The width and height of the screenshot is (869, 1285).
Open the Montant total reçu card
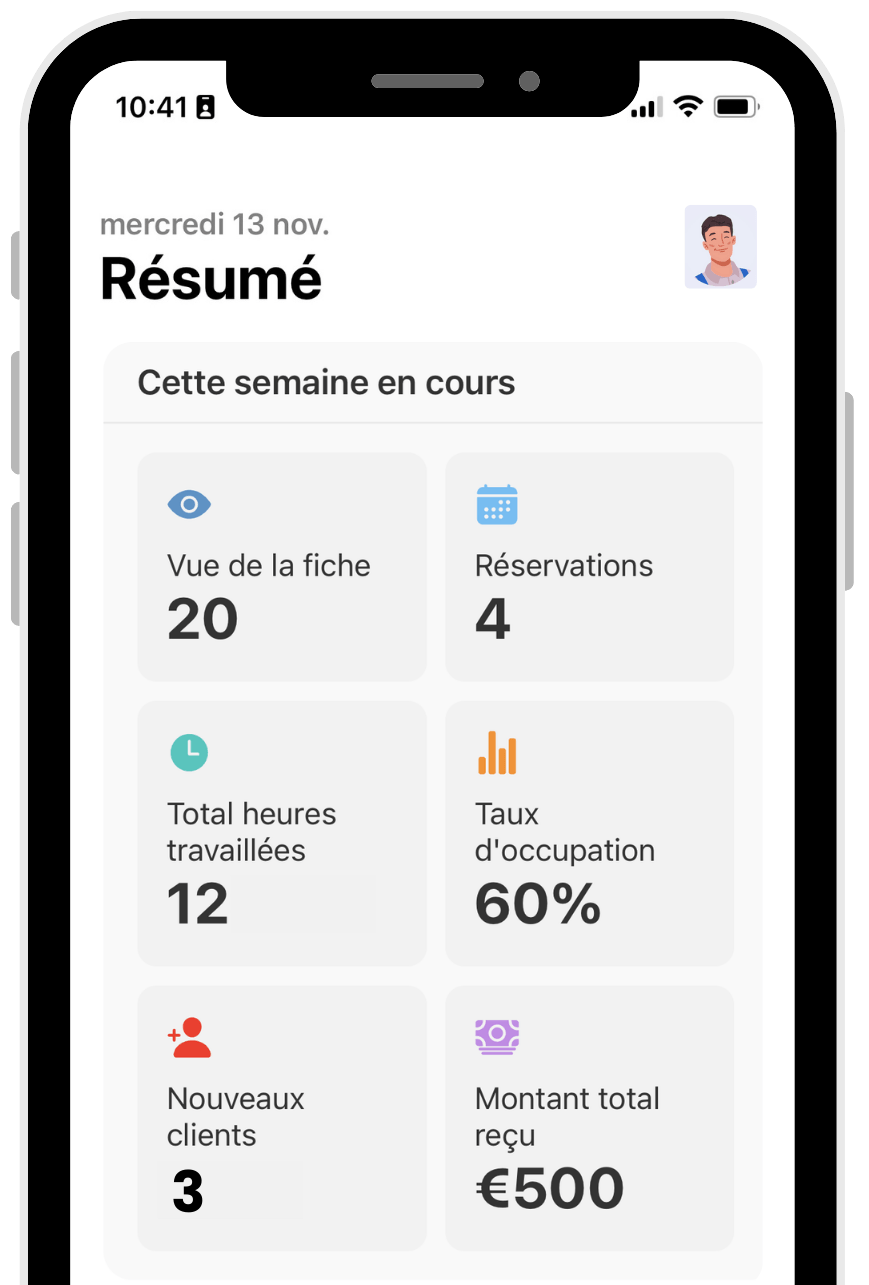point(589,1117)
